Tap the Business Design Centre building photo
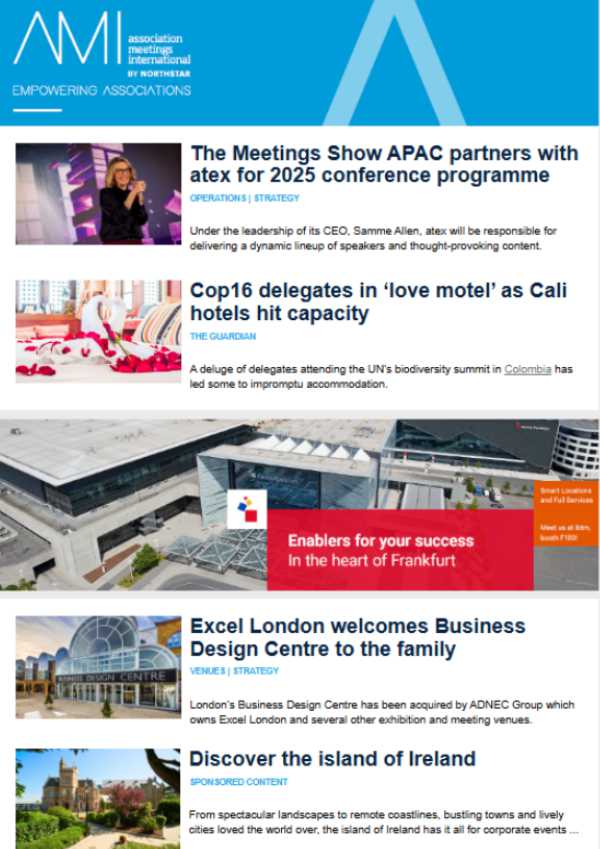 tap(98, 666)
